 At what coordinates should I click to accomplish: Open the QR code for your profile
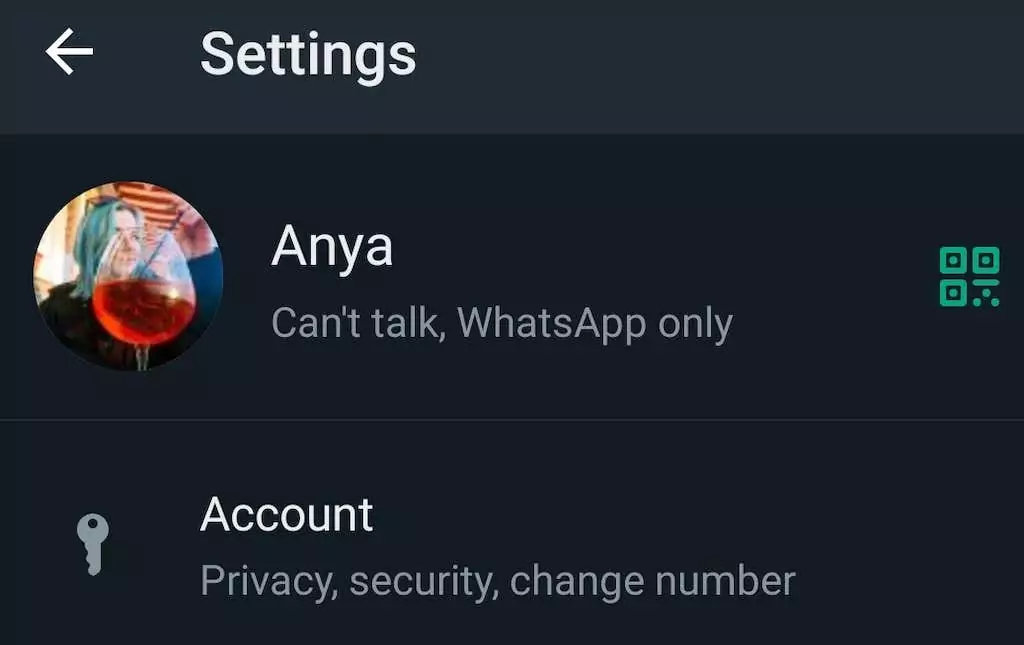click(968, 277)
